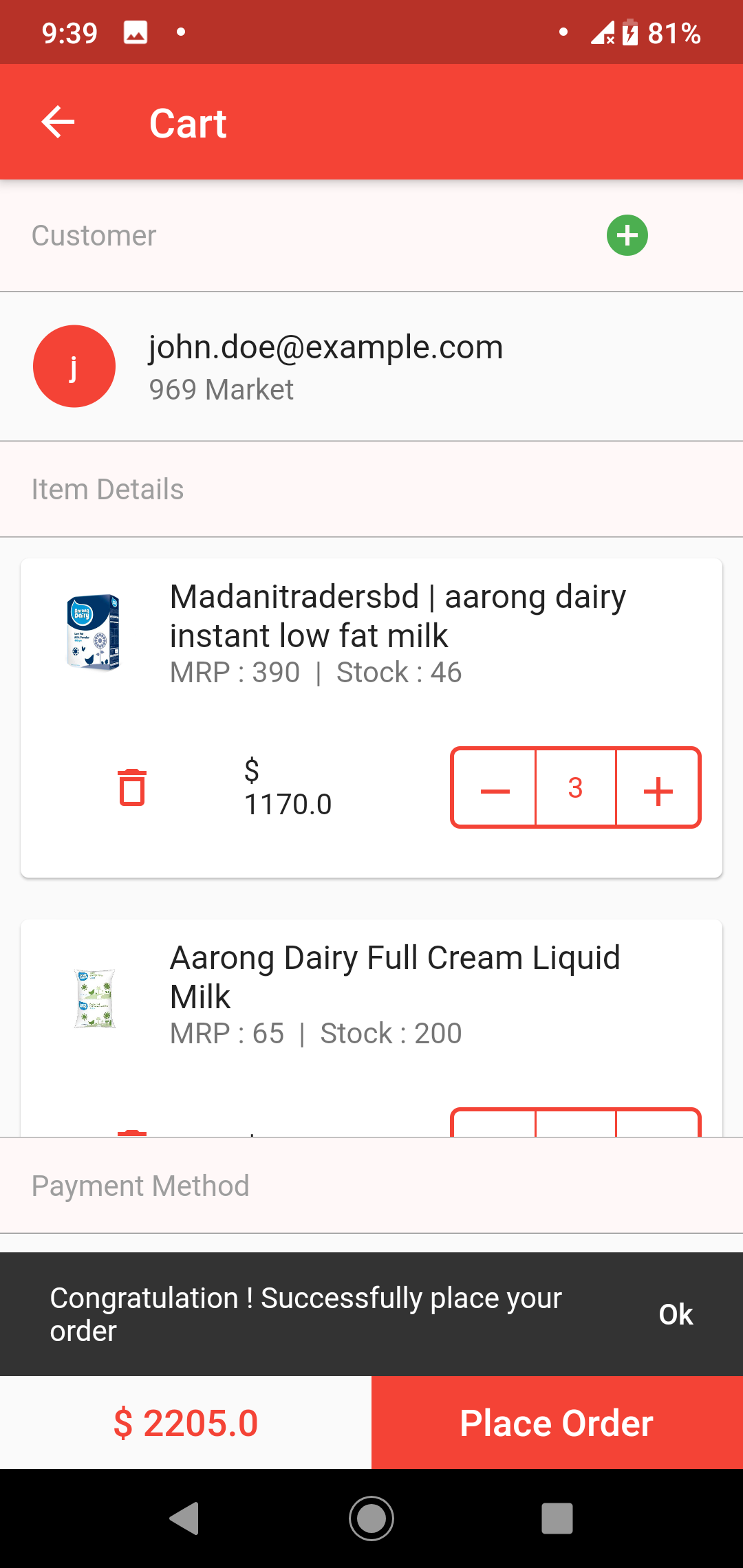Viewport: 743px width, 1568px height.
Task: Add a customer with the green plus
Action: 627,235
